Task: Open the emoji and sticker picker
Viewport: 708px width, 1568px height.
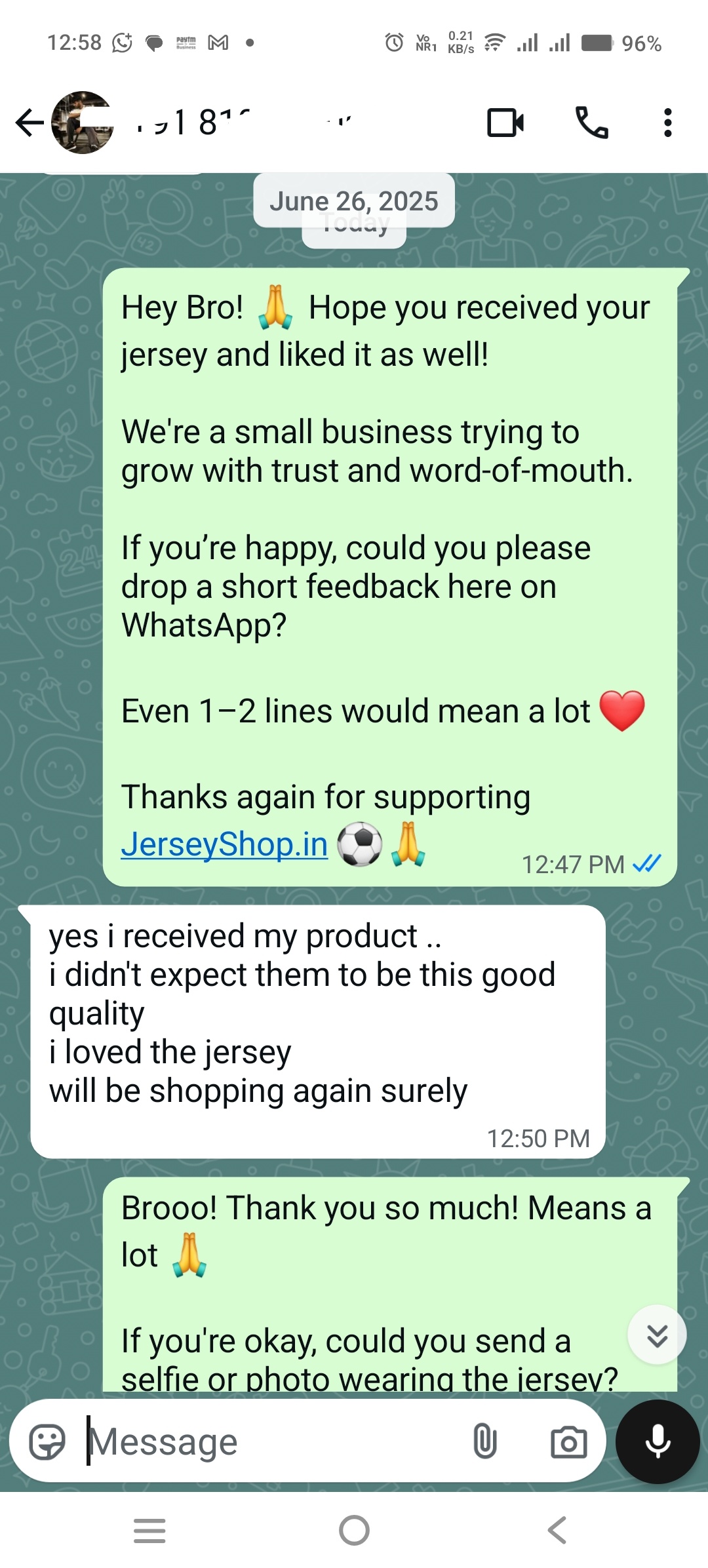Action: point(47,1441)
